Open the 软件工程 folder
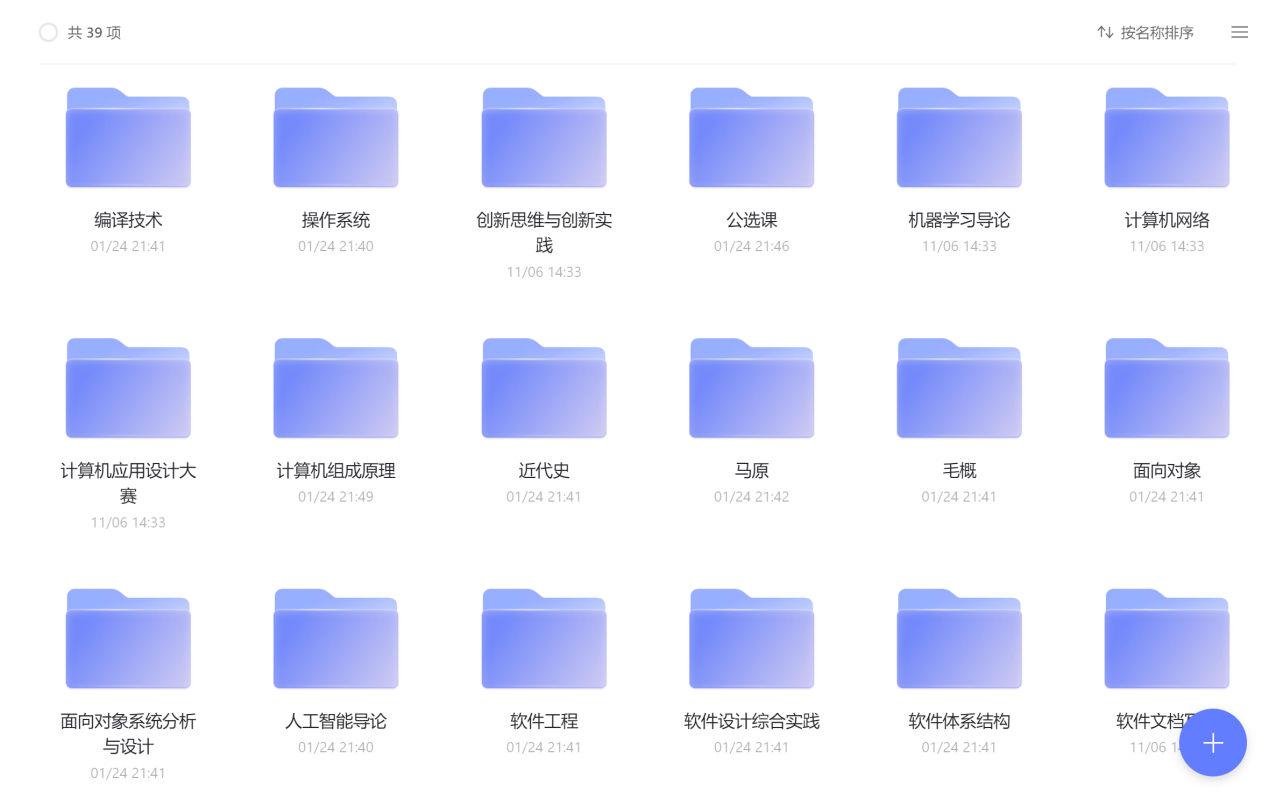Screen dimensions: 1269x799 point(544,640)
